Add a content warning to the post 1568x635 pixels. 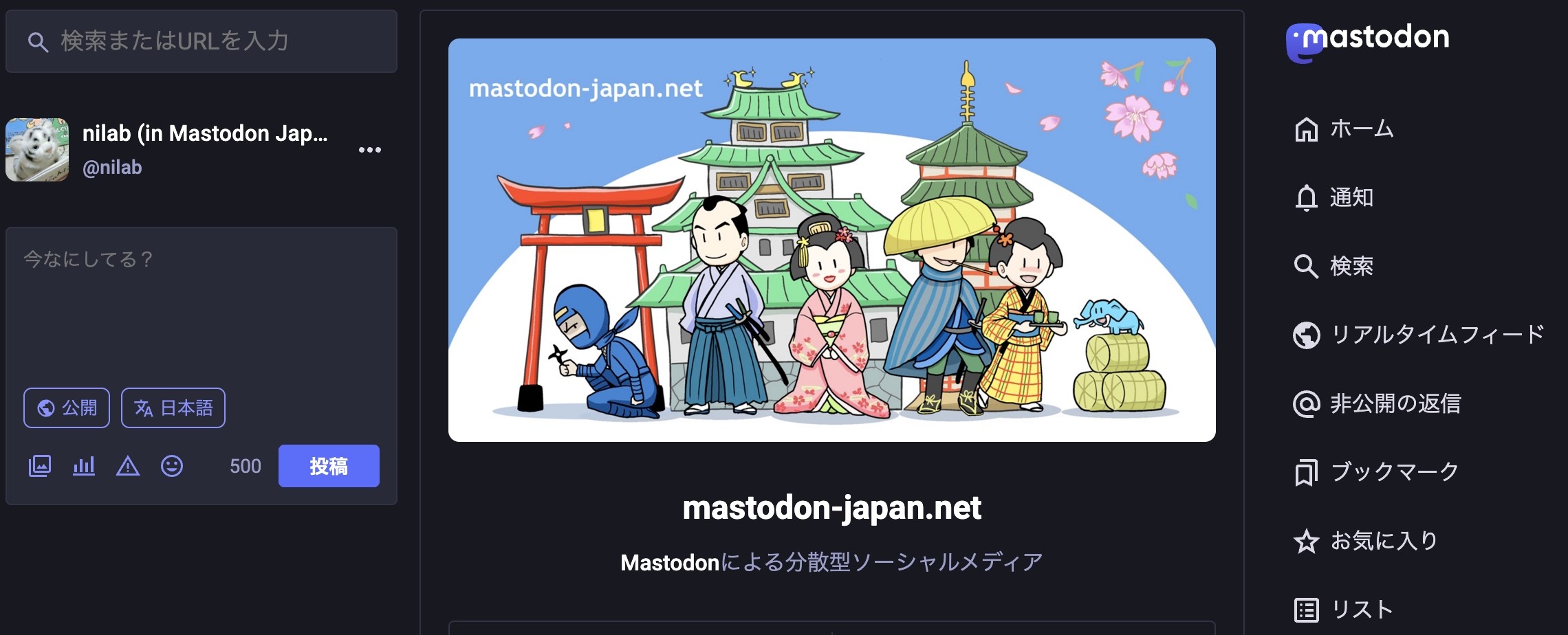tap(128, 466)
